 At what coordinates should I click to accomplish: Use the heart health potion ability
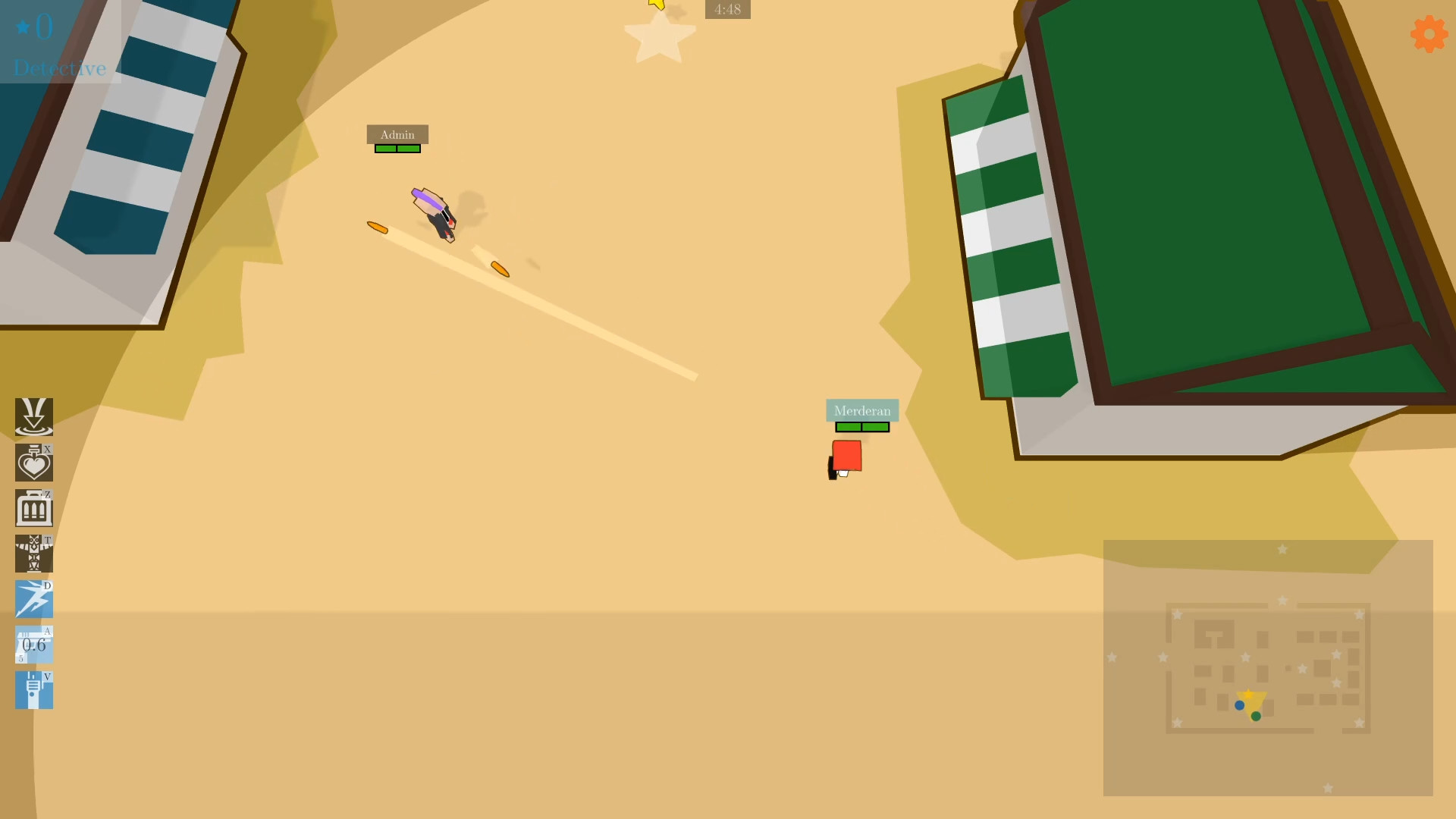tap(34, 463)
